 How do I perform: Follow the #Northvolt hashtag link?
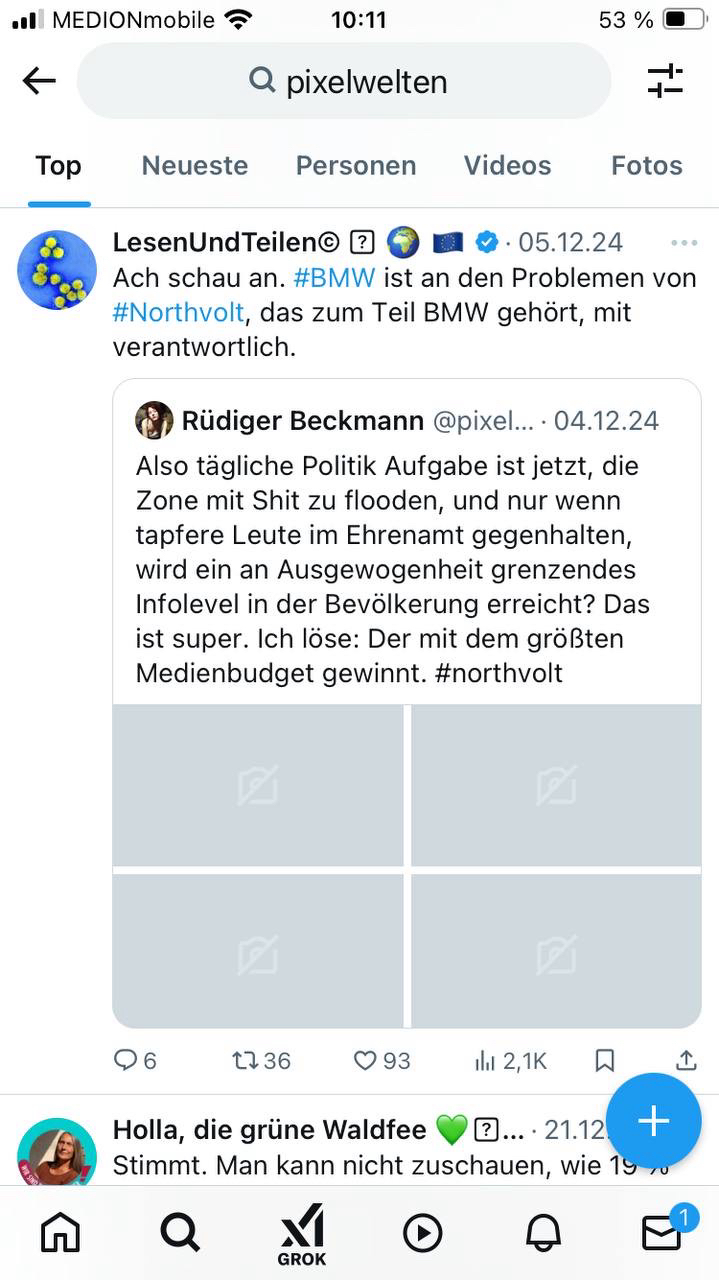click(x=179, y=313)
